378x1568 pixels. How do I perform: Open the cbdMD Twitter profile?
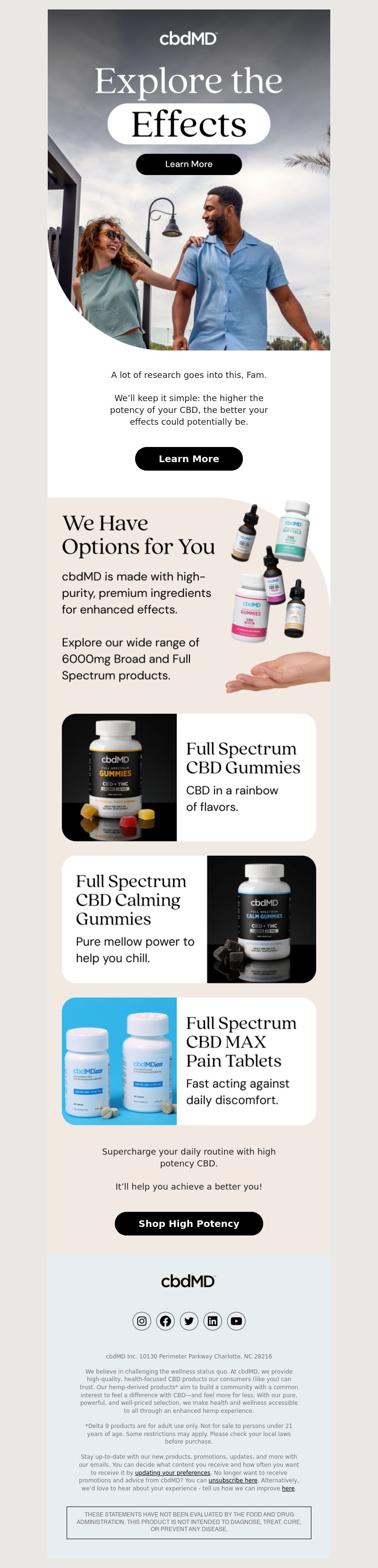[189, 1321]
